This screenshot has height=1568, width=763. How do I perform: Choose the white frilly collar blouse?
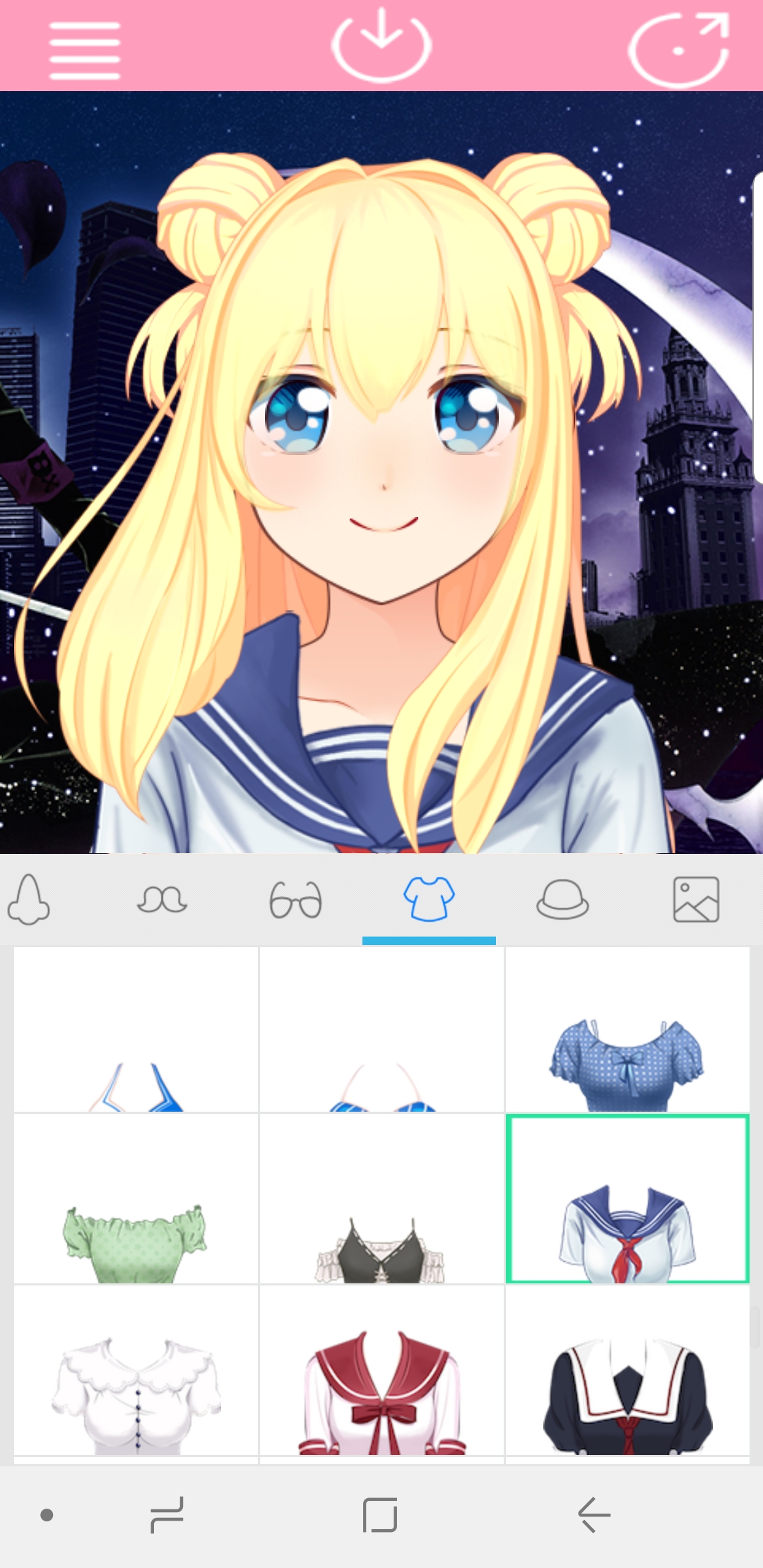[136, 1370]
